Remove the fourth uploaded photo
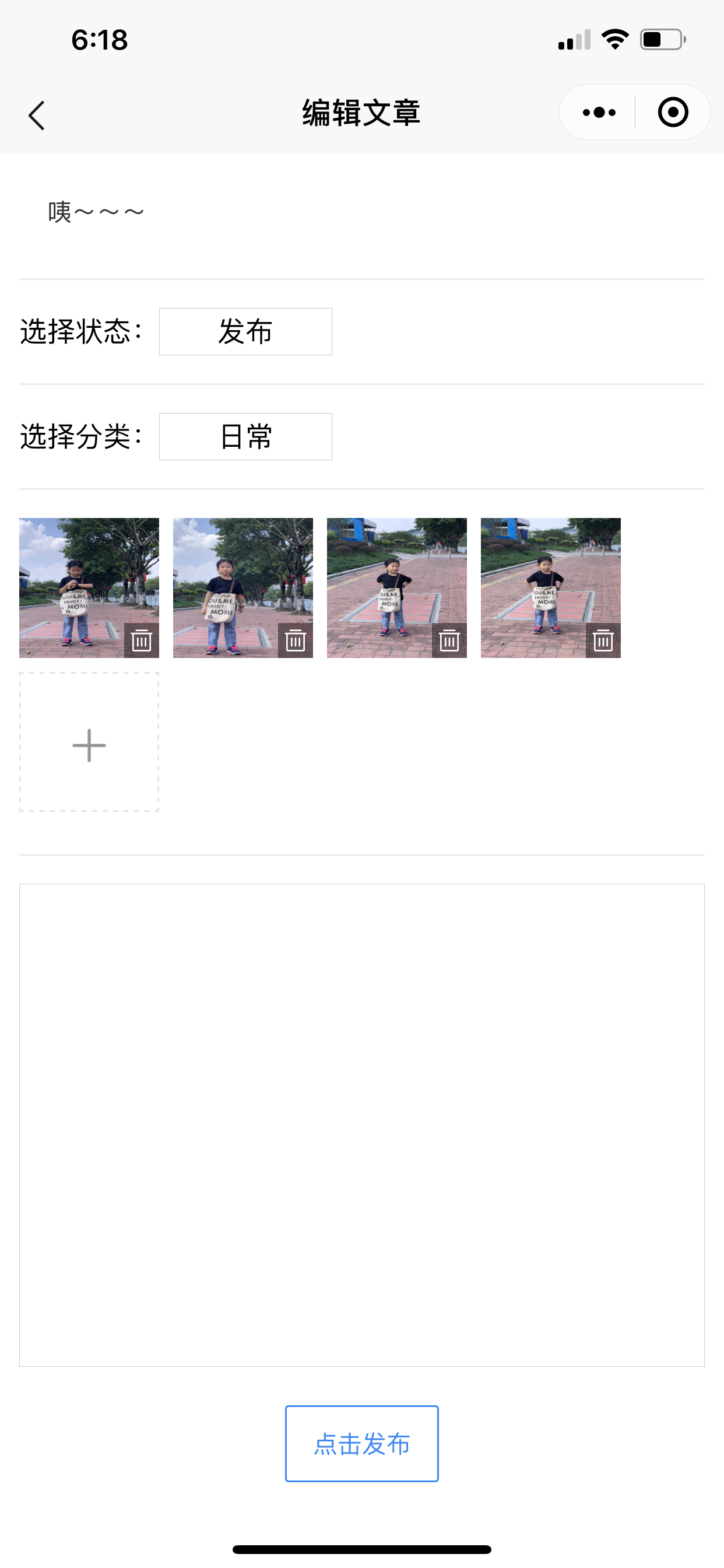This screenshot has width=724, height=1568. point(603,640)
